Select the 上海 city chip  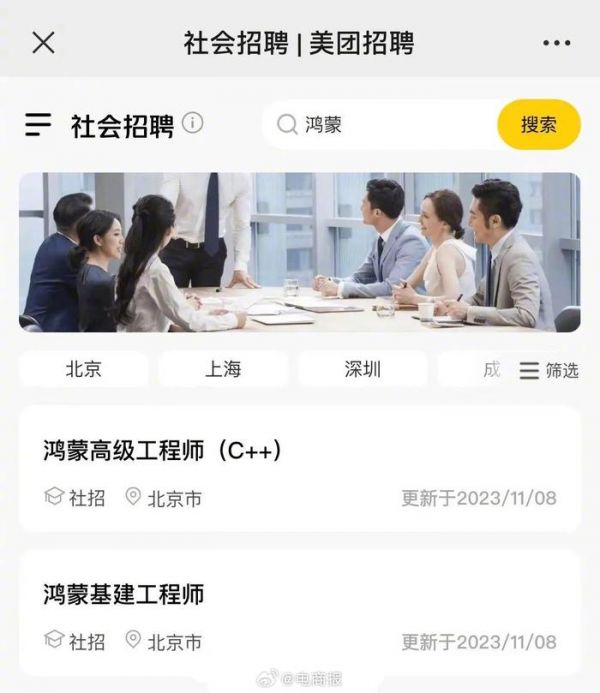pos(223,369)
